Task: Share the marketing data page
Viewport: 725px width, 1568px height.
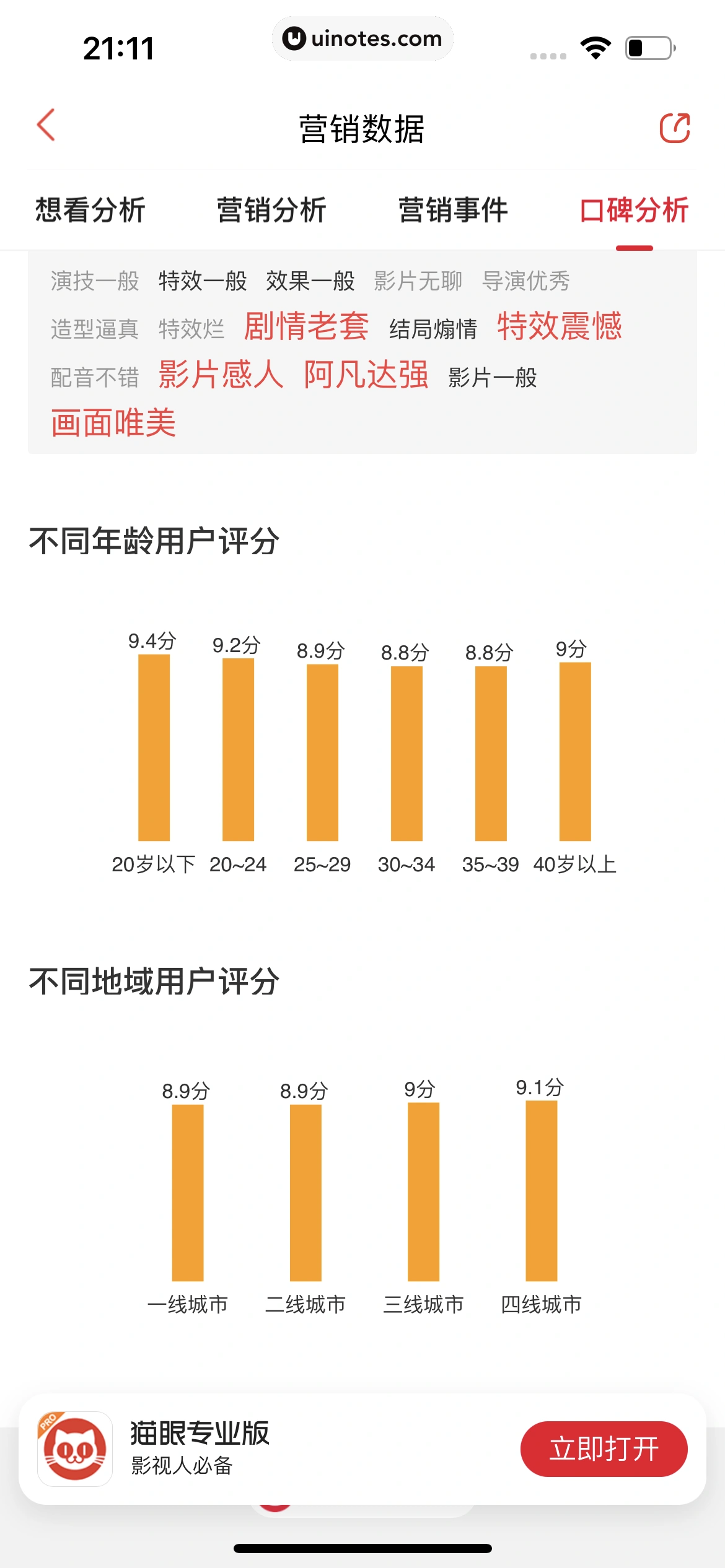Action: coord(674,128)
